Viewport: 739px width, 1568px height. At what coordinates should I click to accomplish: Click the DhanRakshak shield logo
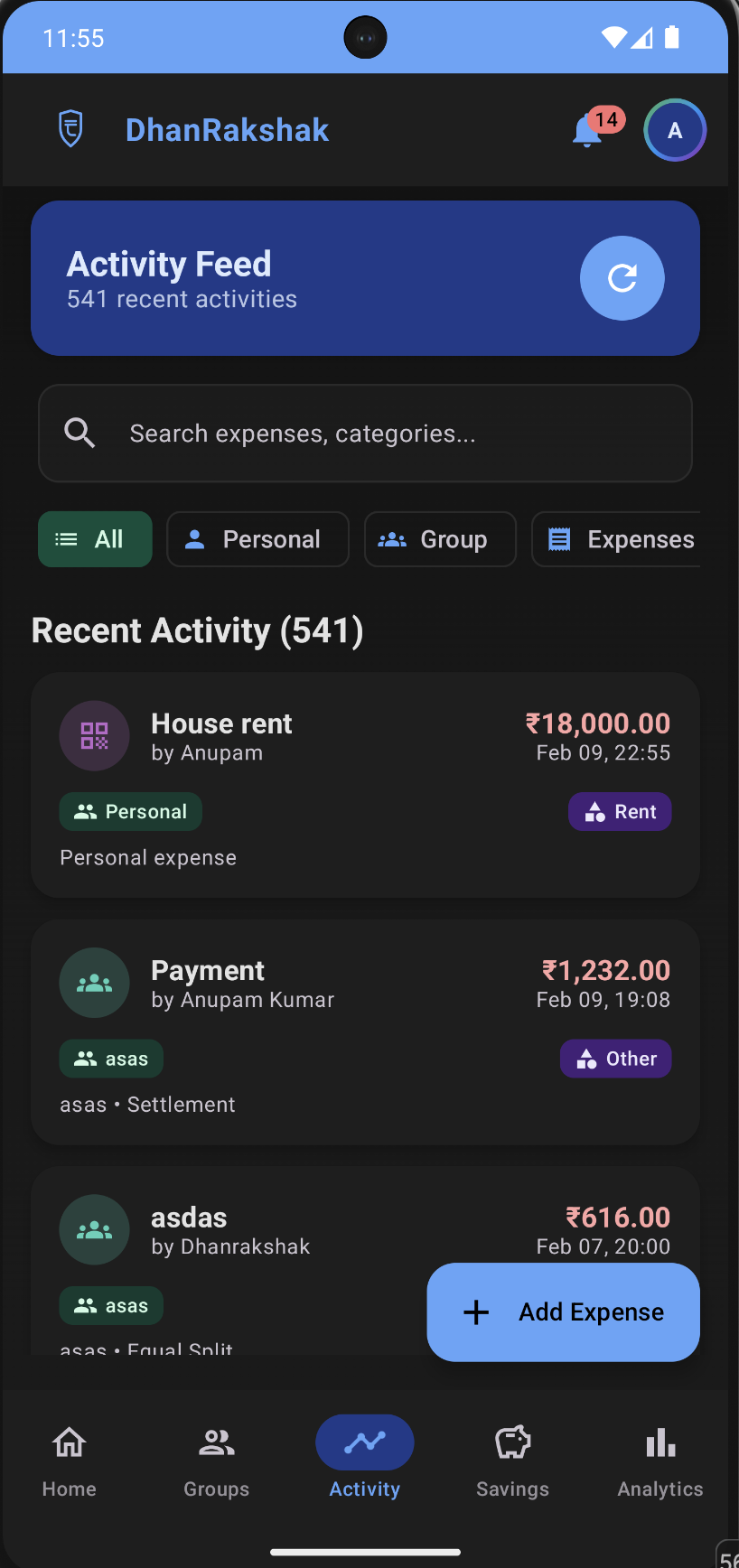[70, 127]
